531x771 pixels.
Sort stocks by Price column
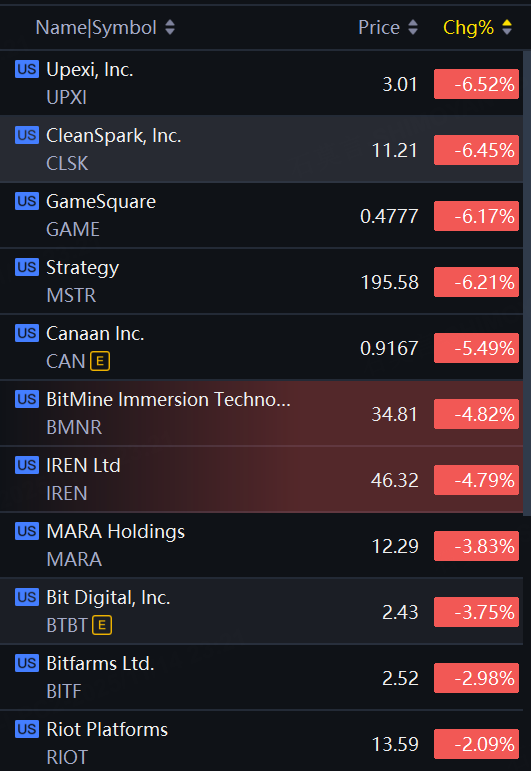tap(388, 28)
